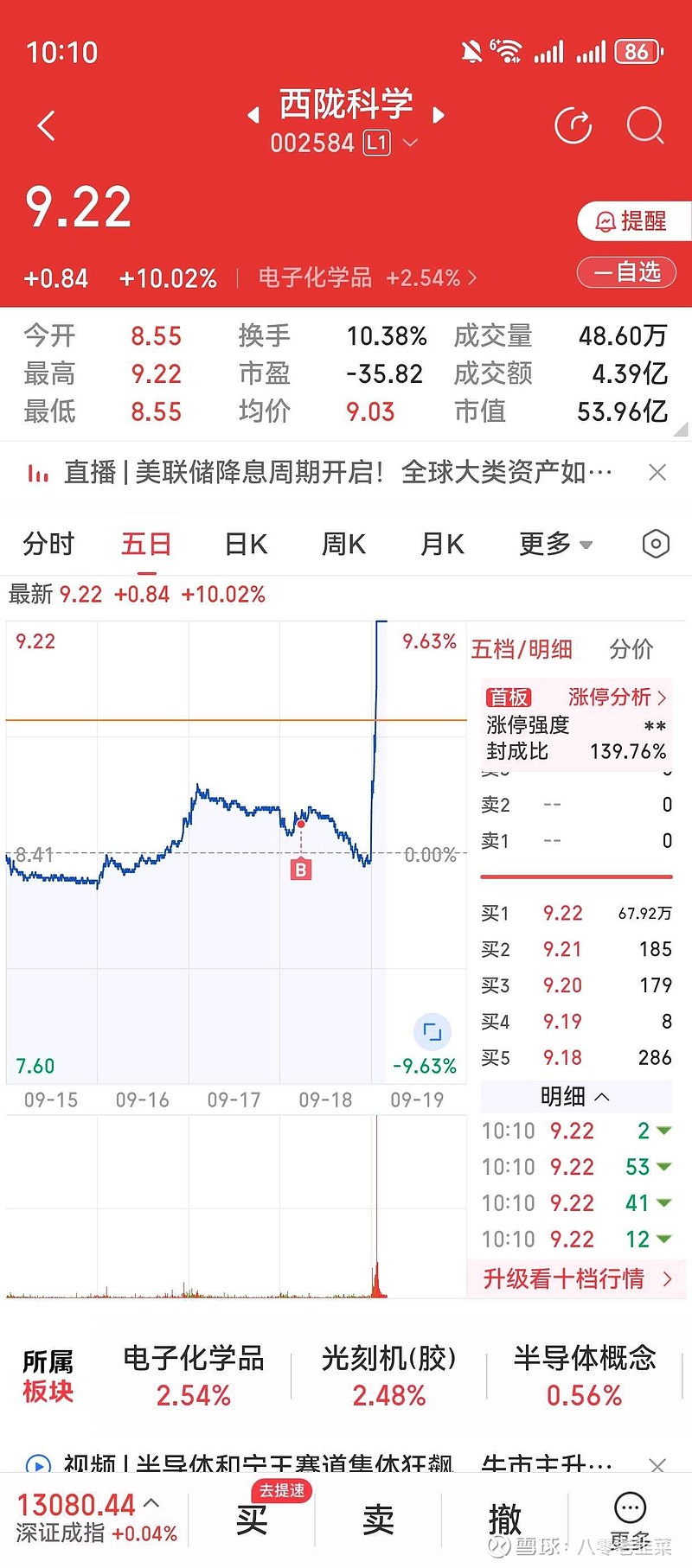Screen dimensions: 692x1568
Task: Expand chart to fullscreen view
Action: 432,1031
